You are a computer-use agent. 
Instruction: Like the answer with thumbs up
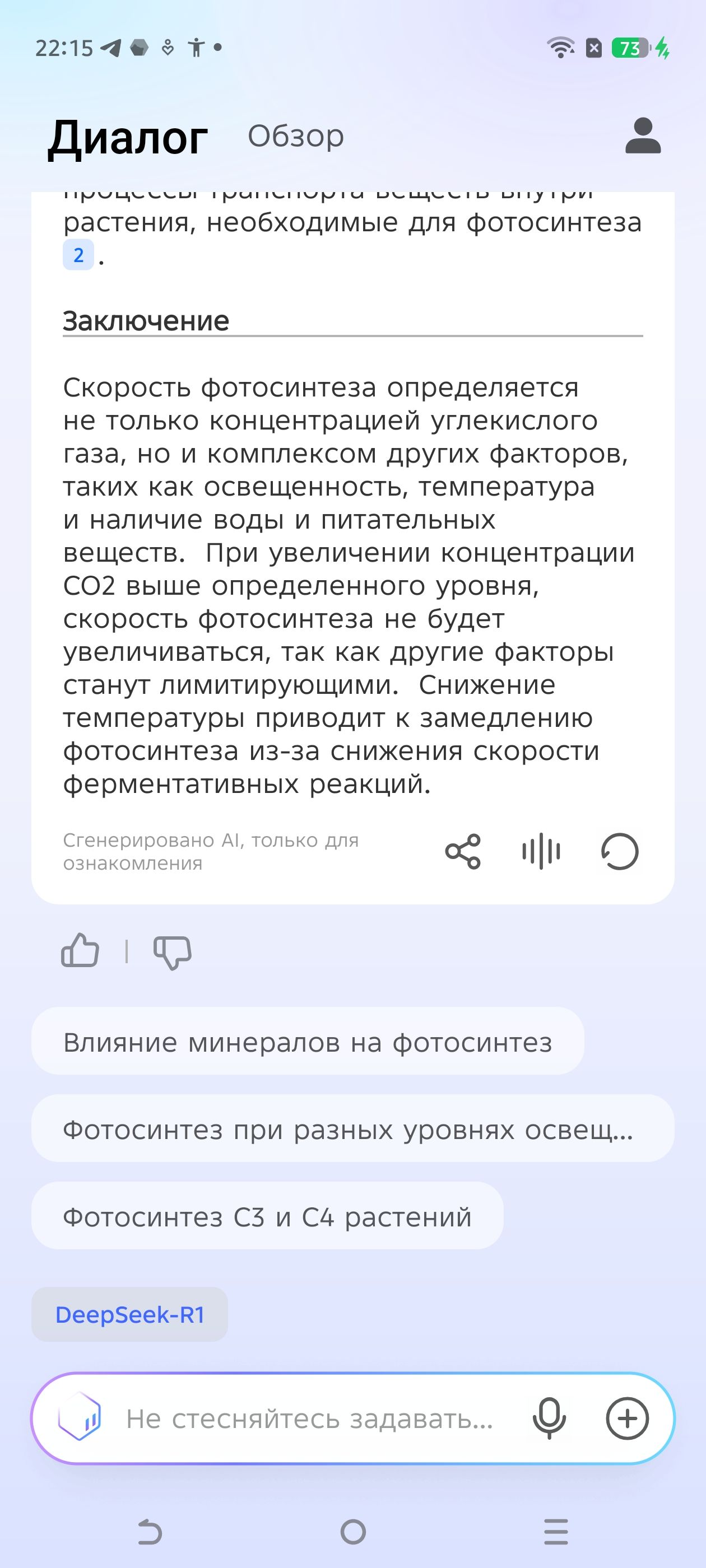[x=80, y=950]
